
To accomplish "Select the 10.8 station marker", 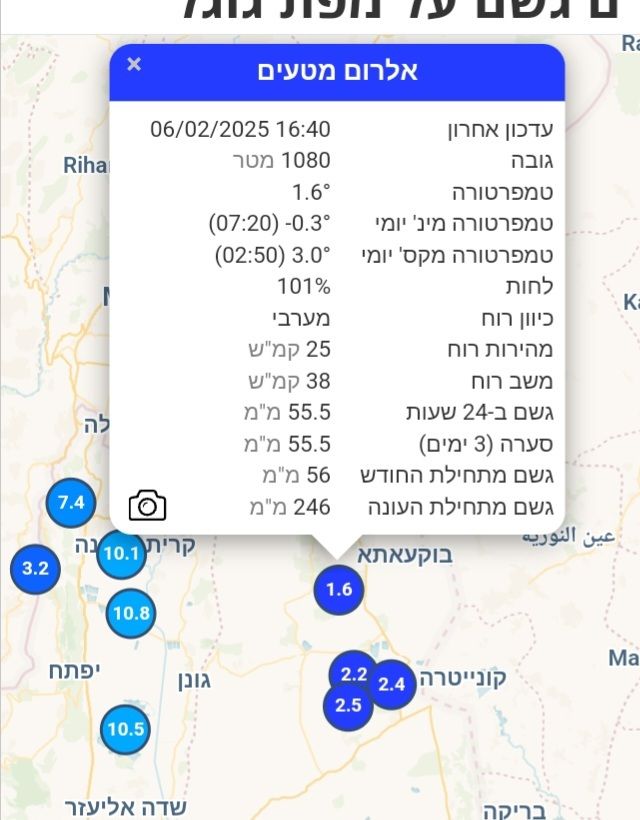I will (131, 613).
